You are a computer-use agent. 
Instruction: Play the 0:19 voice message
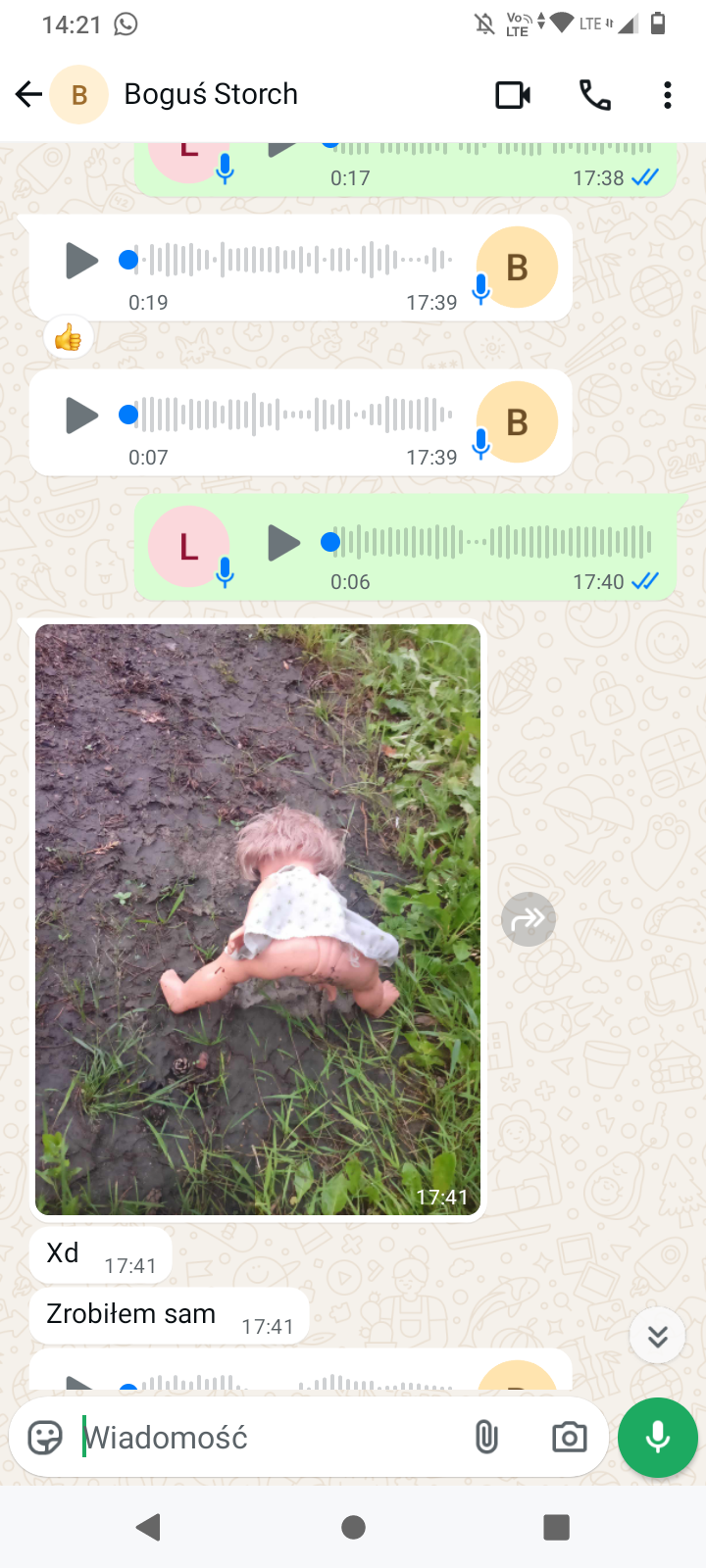pos(81,261)
